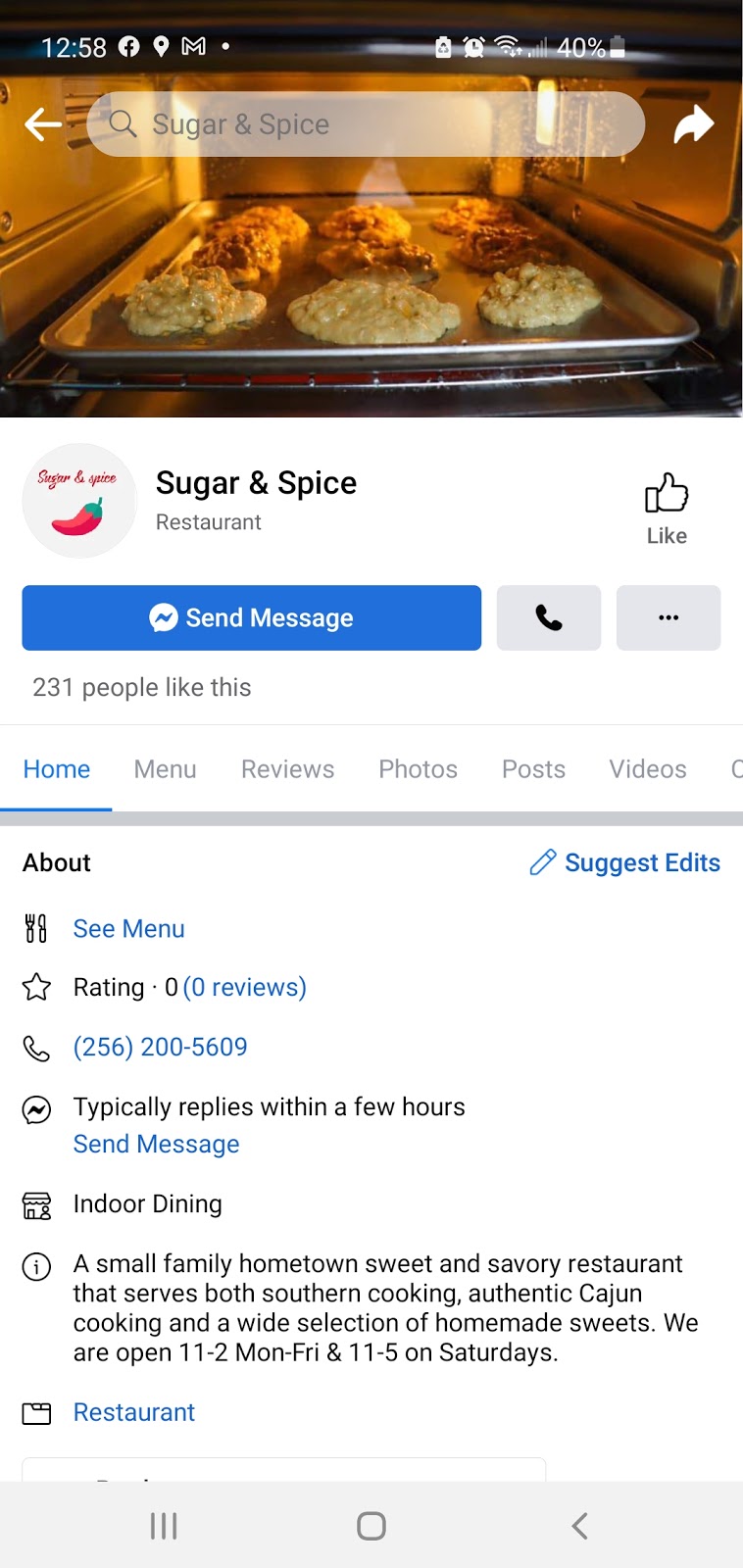Open the Sugar & Spice profile picture
The image size is (743, 1568).
(79, 501)
